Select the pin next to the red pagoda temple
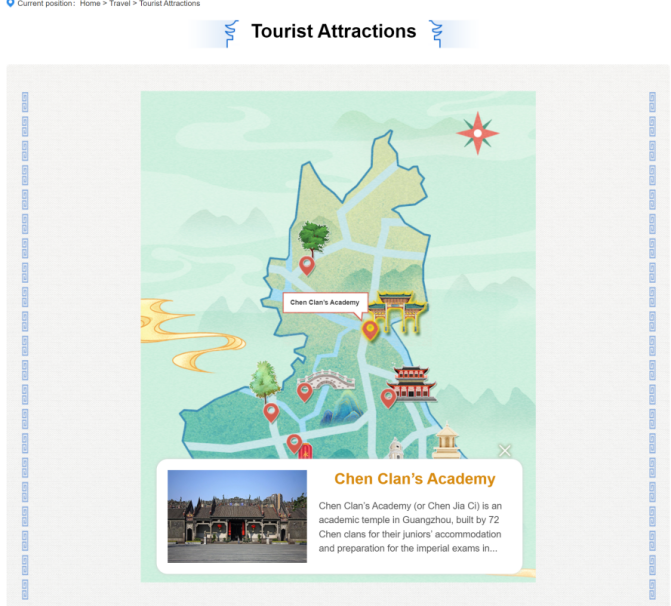The height and width of the screenshot is (606, 671). click(388, 397)
